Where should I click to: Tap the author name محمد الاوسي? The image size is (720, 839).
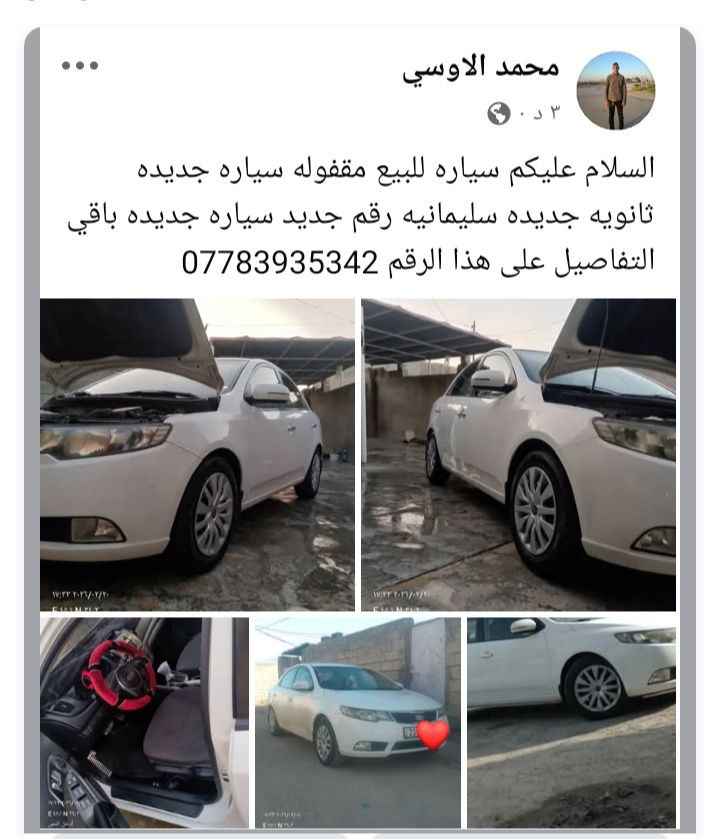[x=481, y=69]
